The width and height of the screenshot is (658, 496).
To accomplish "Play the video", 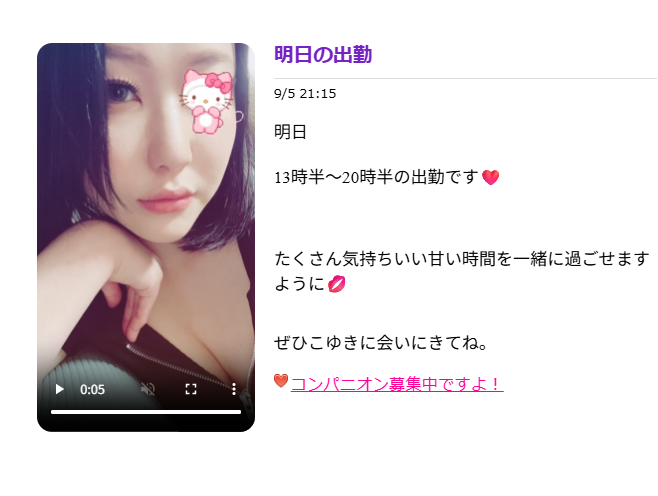I will coord(59,389).
